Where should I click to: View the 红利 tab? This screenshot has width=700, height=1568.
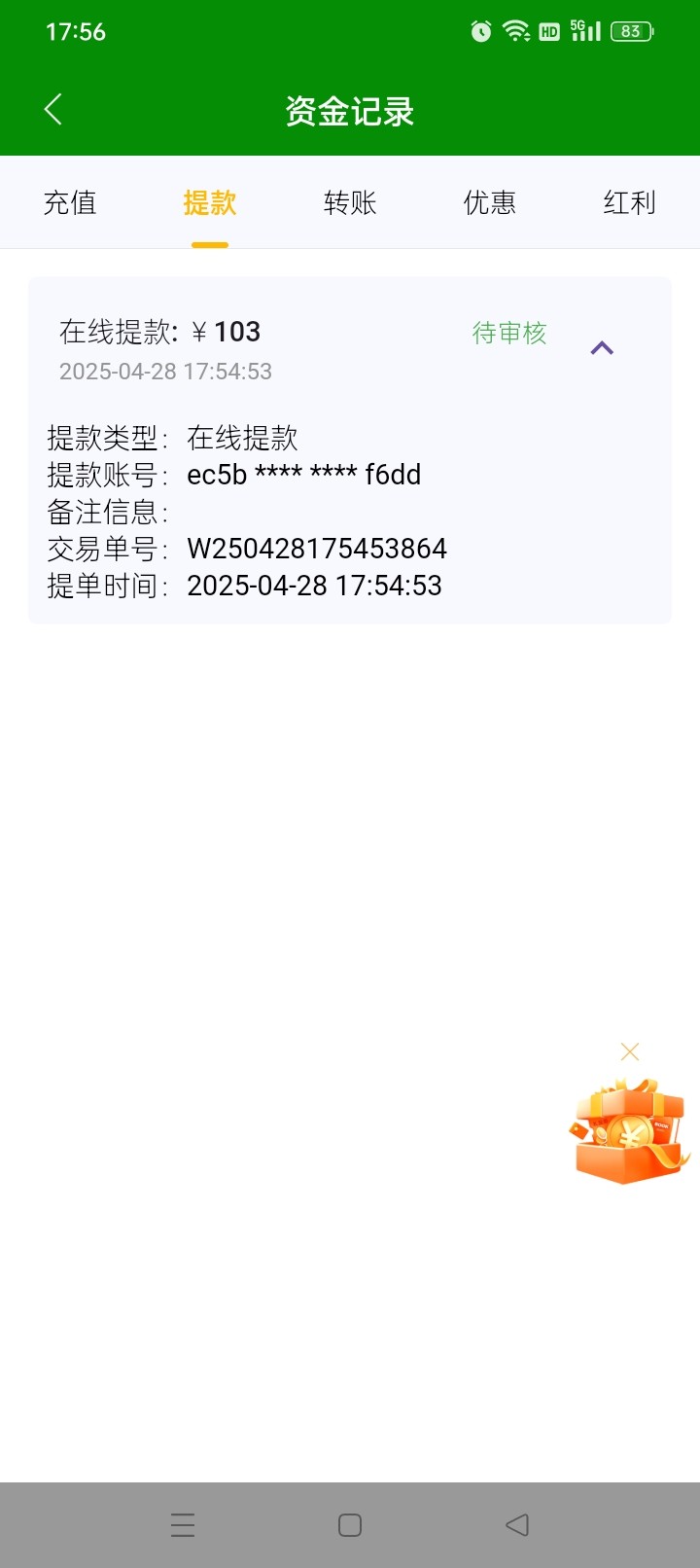(x=629, y=202)
